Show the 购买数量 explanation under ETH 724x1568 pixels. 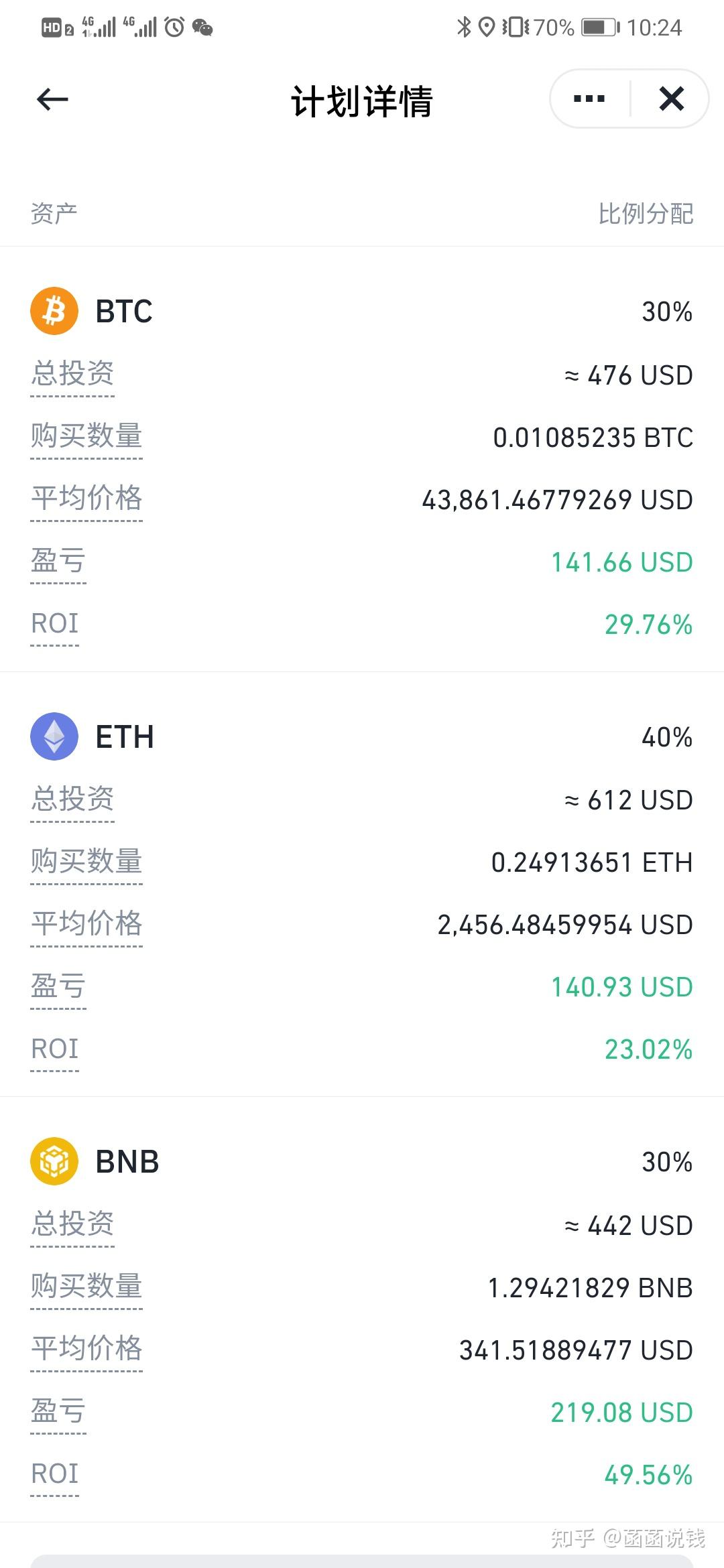pos(86,862)
